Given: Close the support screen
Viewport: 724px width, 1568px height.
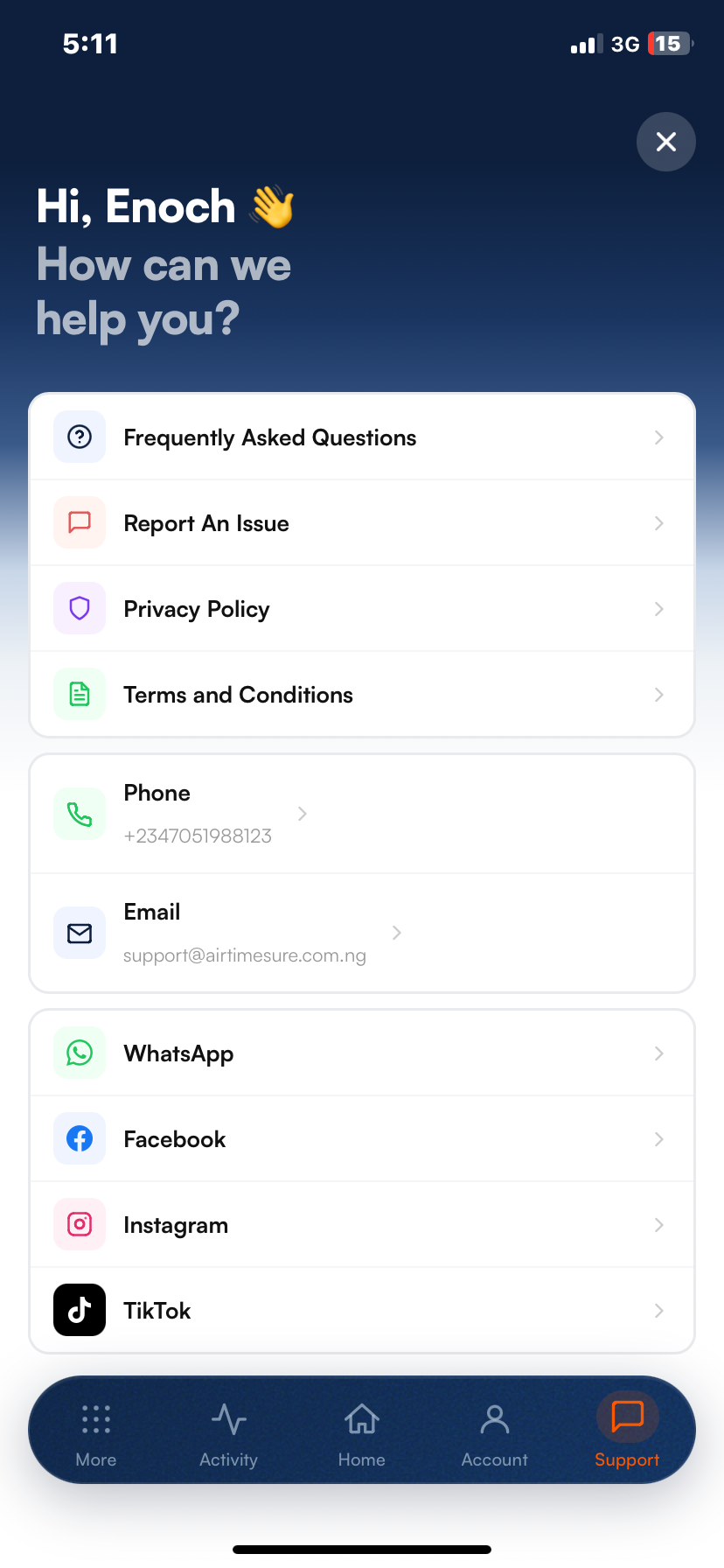Looking at the screenshot, I should (665, 142).
